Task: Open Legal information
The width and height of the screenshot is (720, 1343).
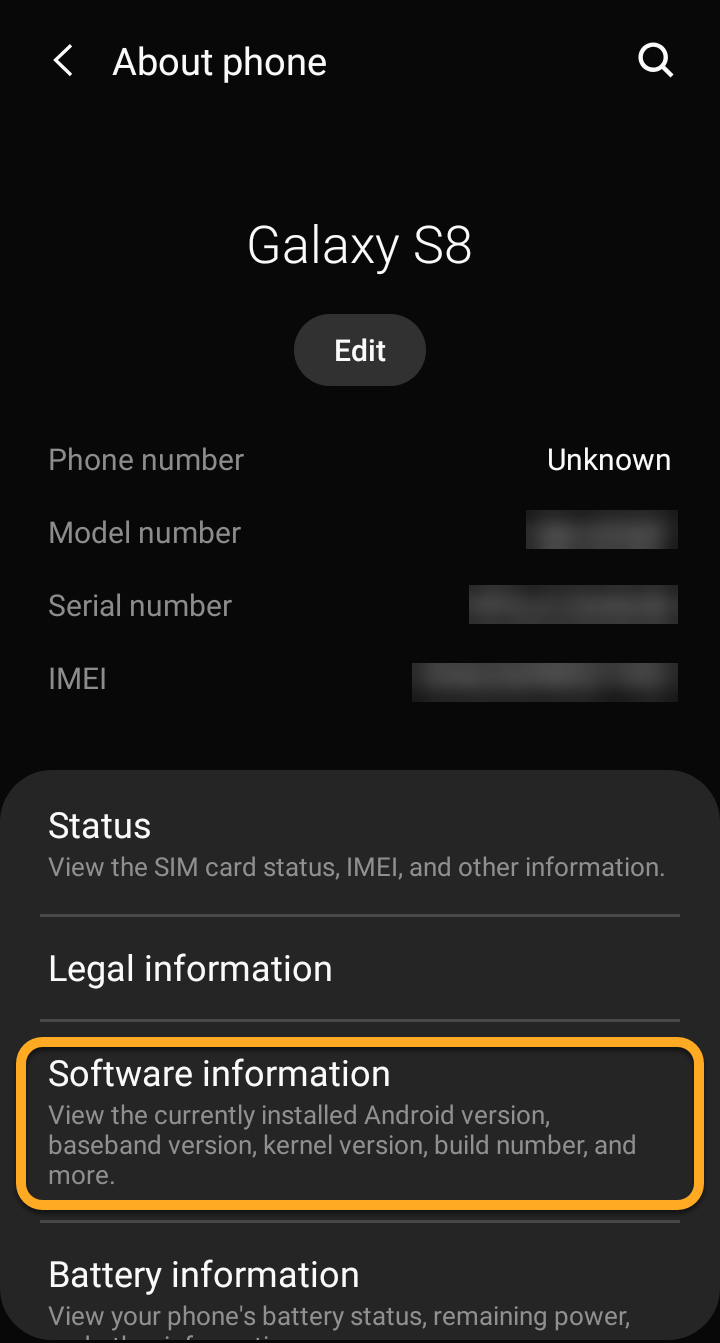Action: click(x=358, y=968)
